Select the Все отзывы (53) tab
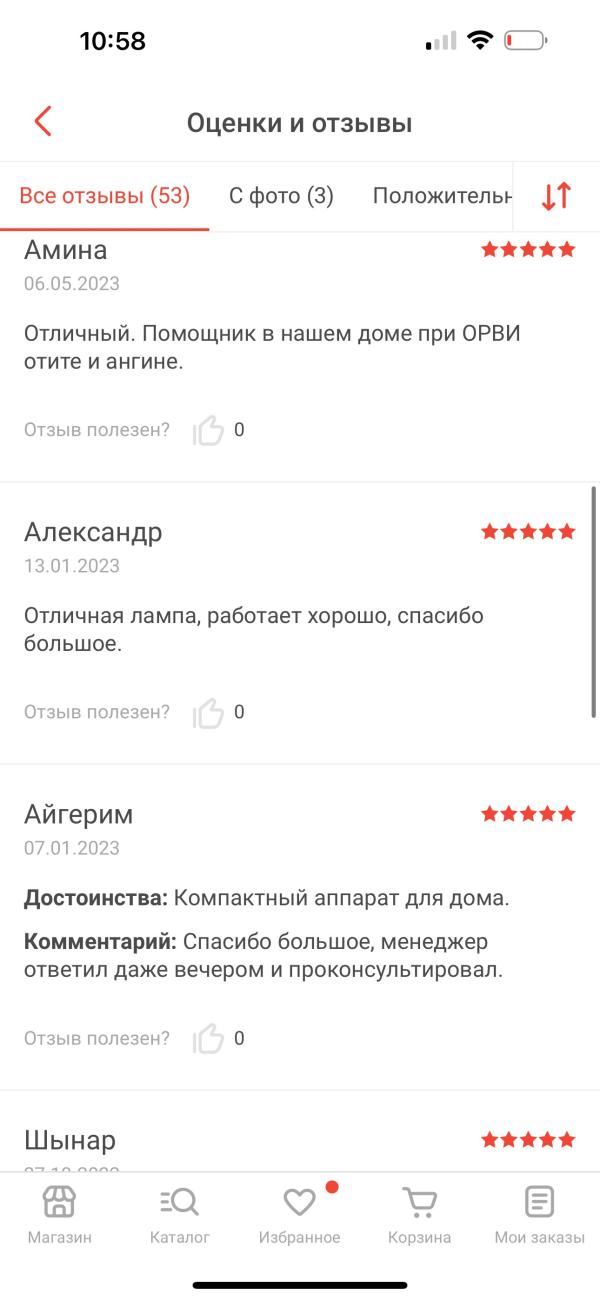 104,196
